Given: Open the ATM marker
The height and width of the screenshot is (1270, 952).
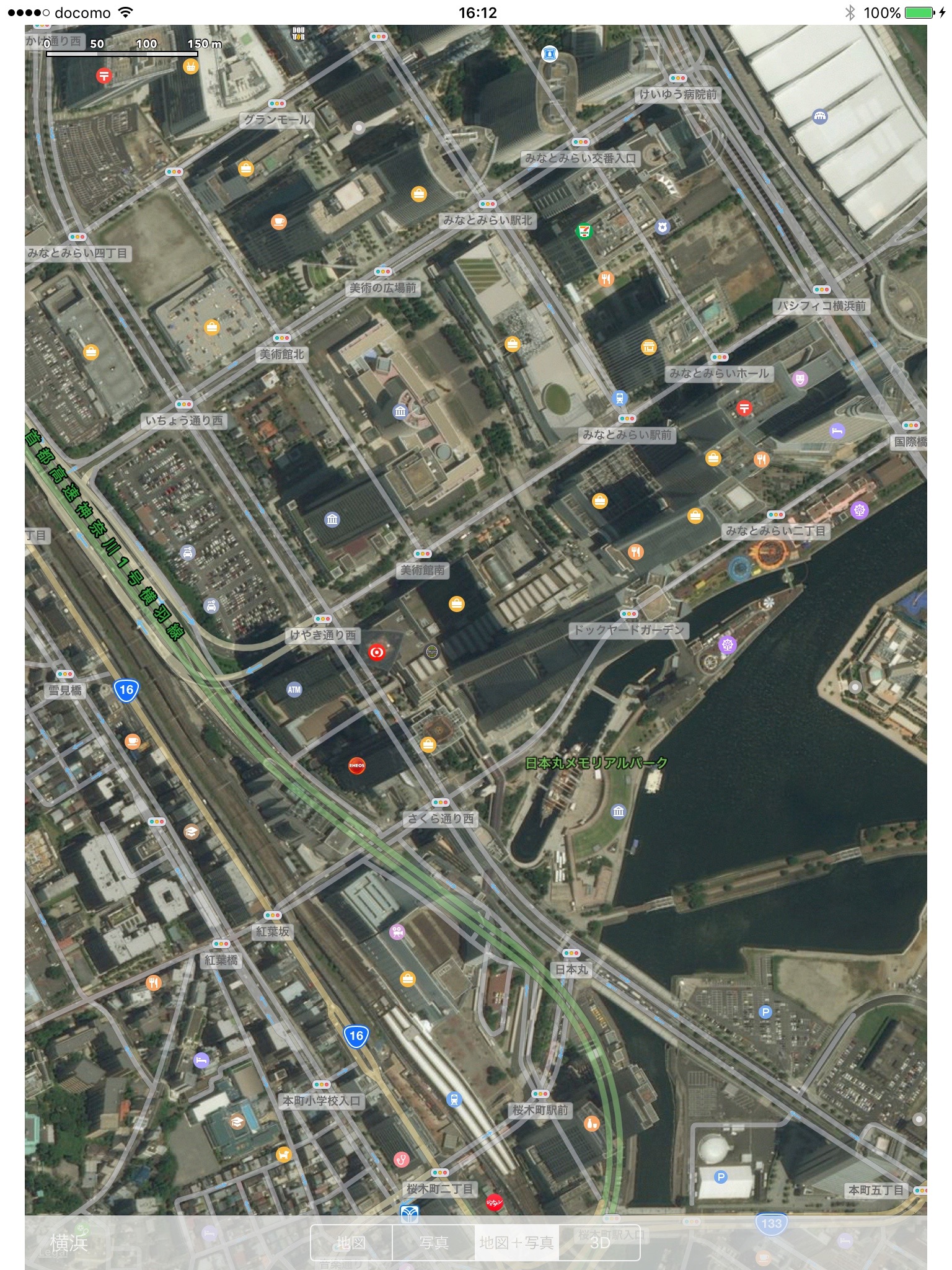Looking at the screenshot, I should click(294, 690).
